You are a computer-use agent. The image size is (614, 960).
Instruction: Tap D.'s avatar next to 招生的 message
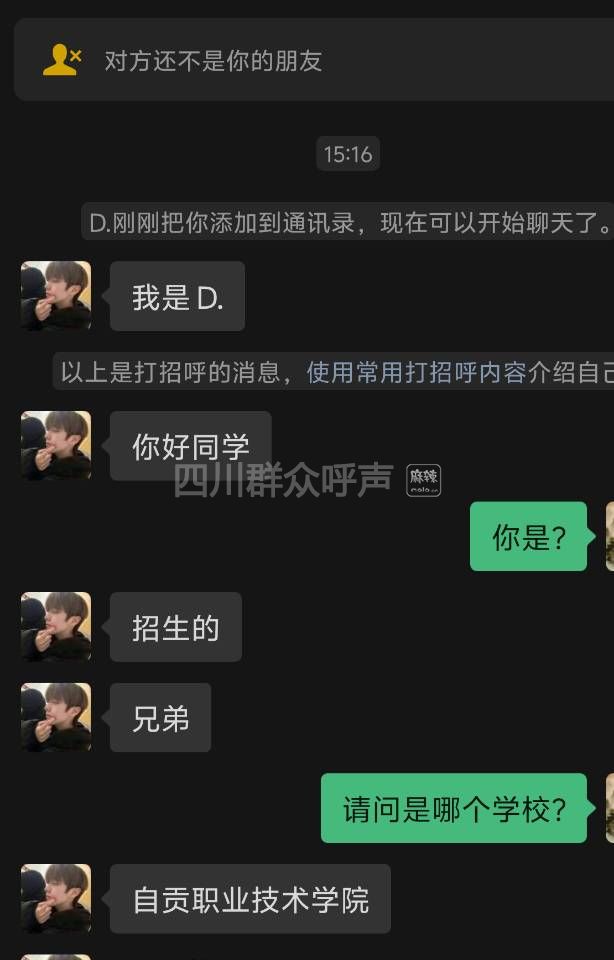[56, 627]
